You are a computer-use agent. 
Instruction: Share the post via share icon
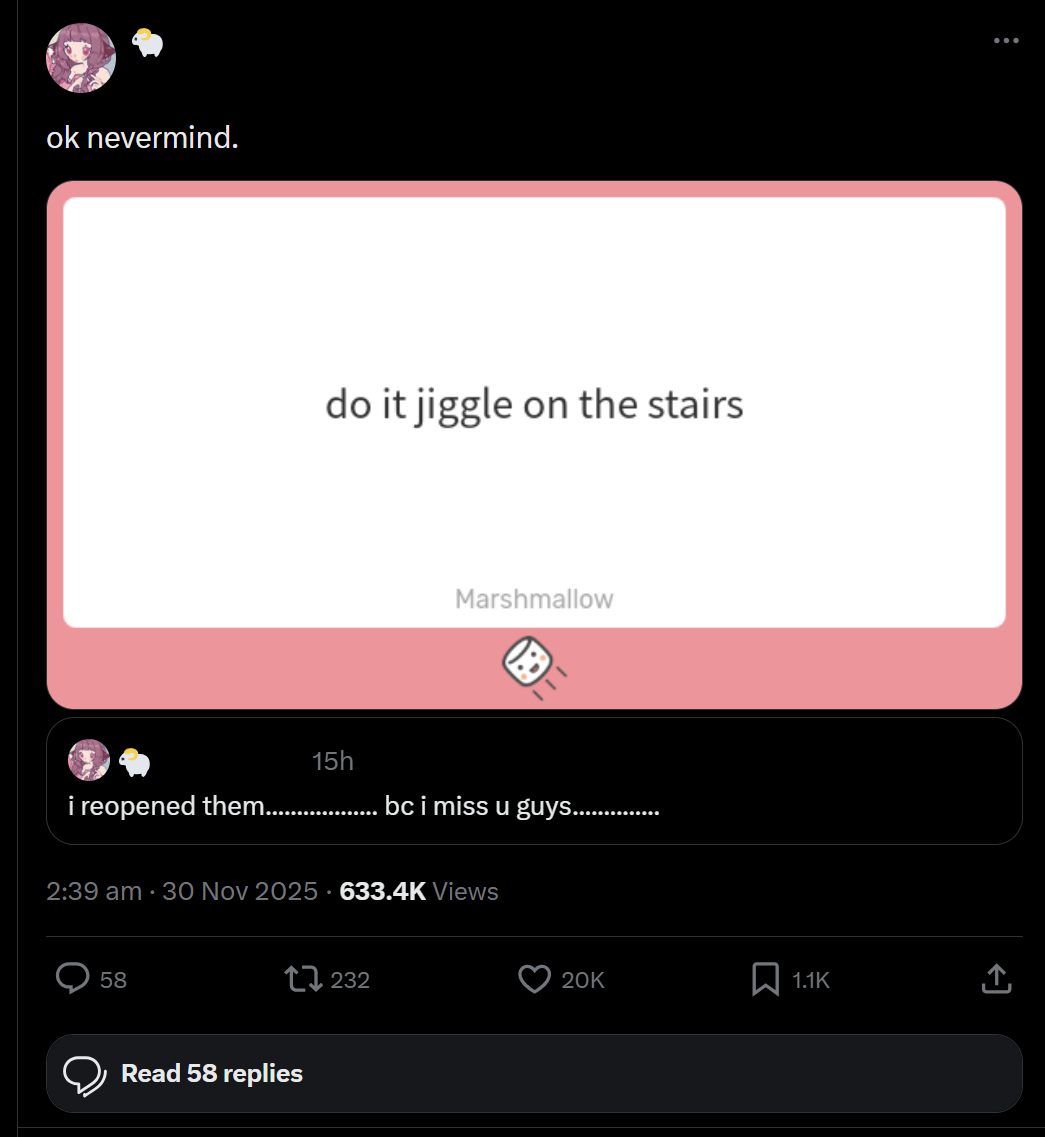pyautogui.click(x=996, y=979)
